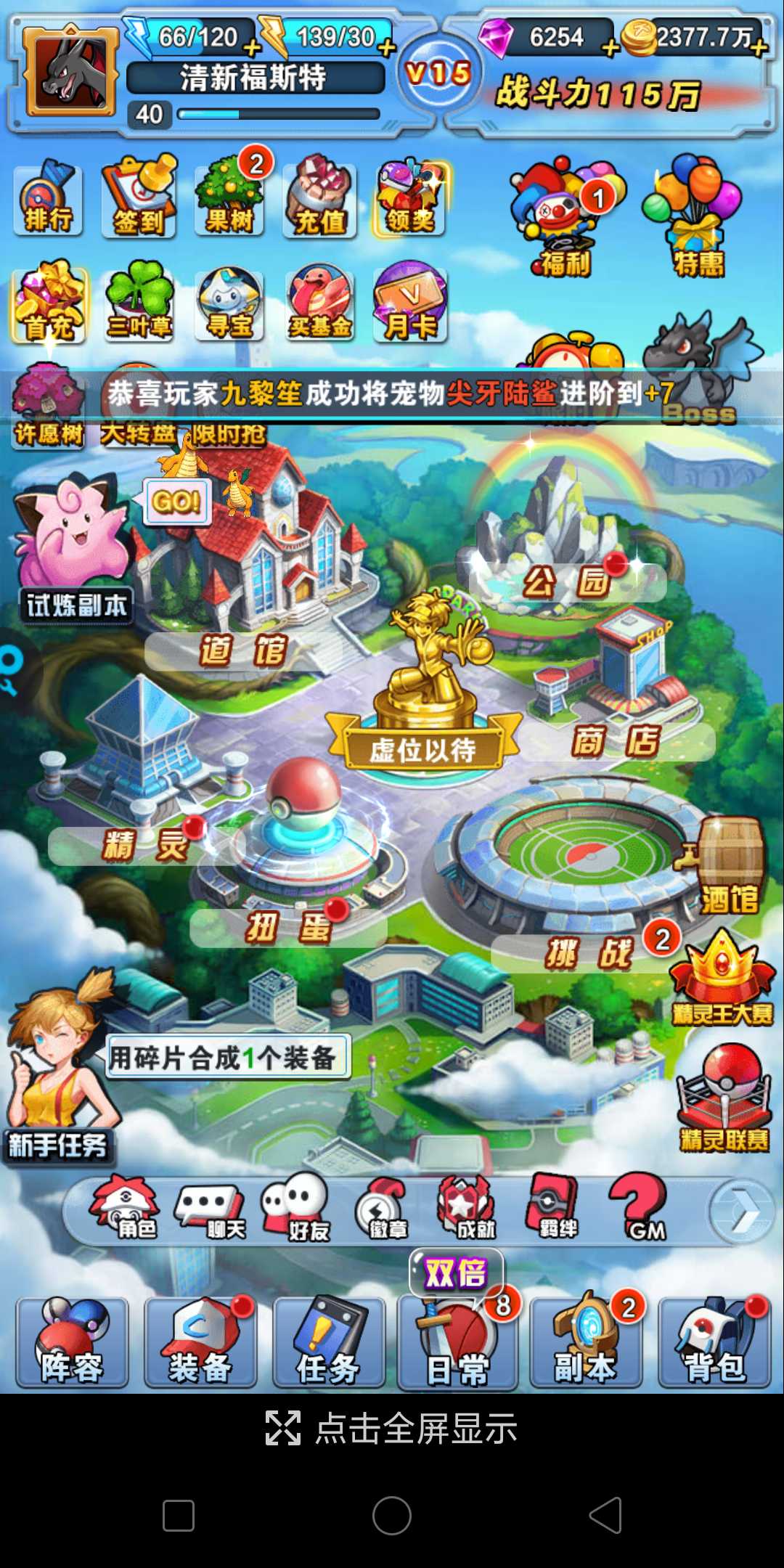
Task: Open the 日常 daily activities tab
Action: 457,1344
